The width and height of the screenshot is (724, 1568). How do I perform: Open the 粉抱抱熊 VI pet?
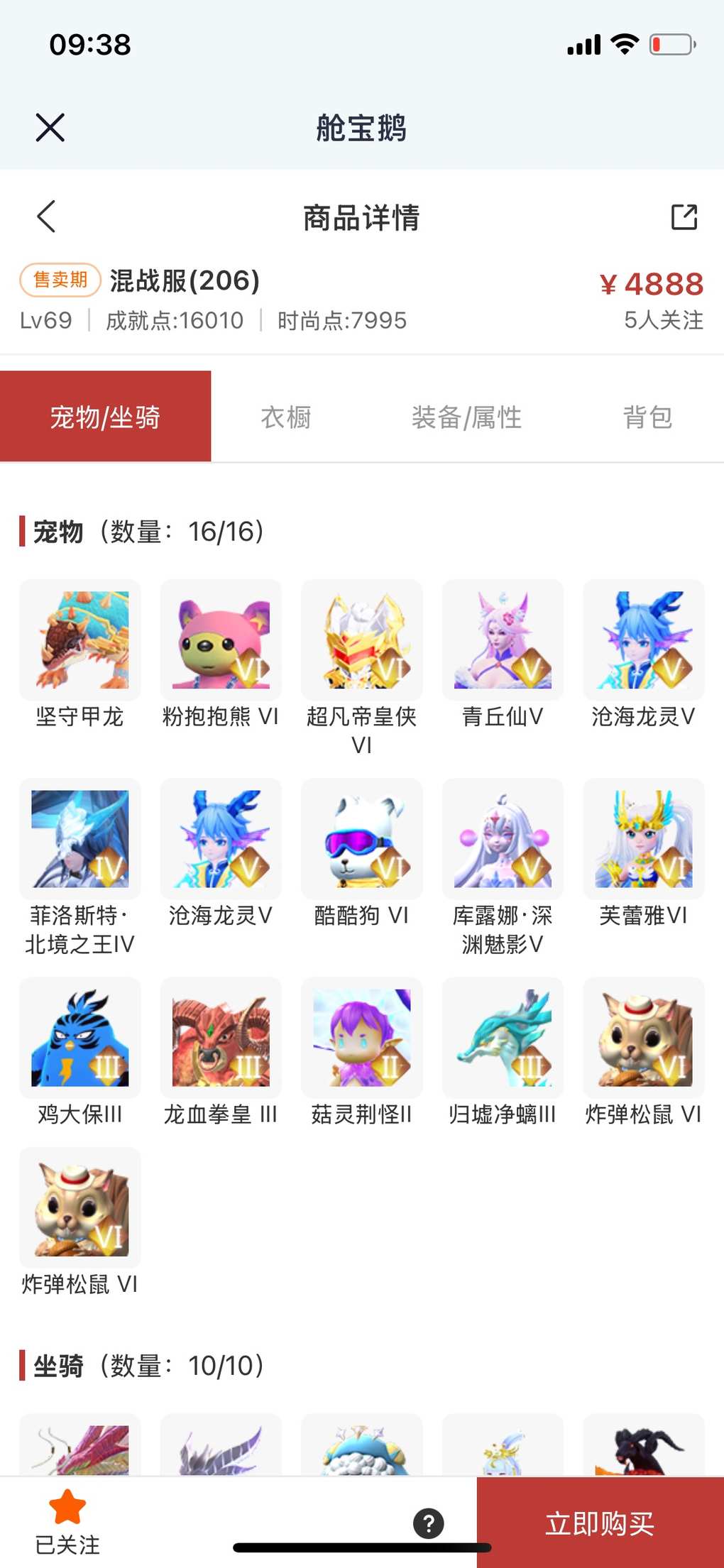(x=221, y=640)
